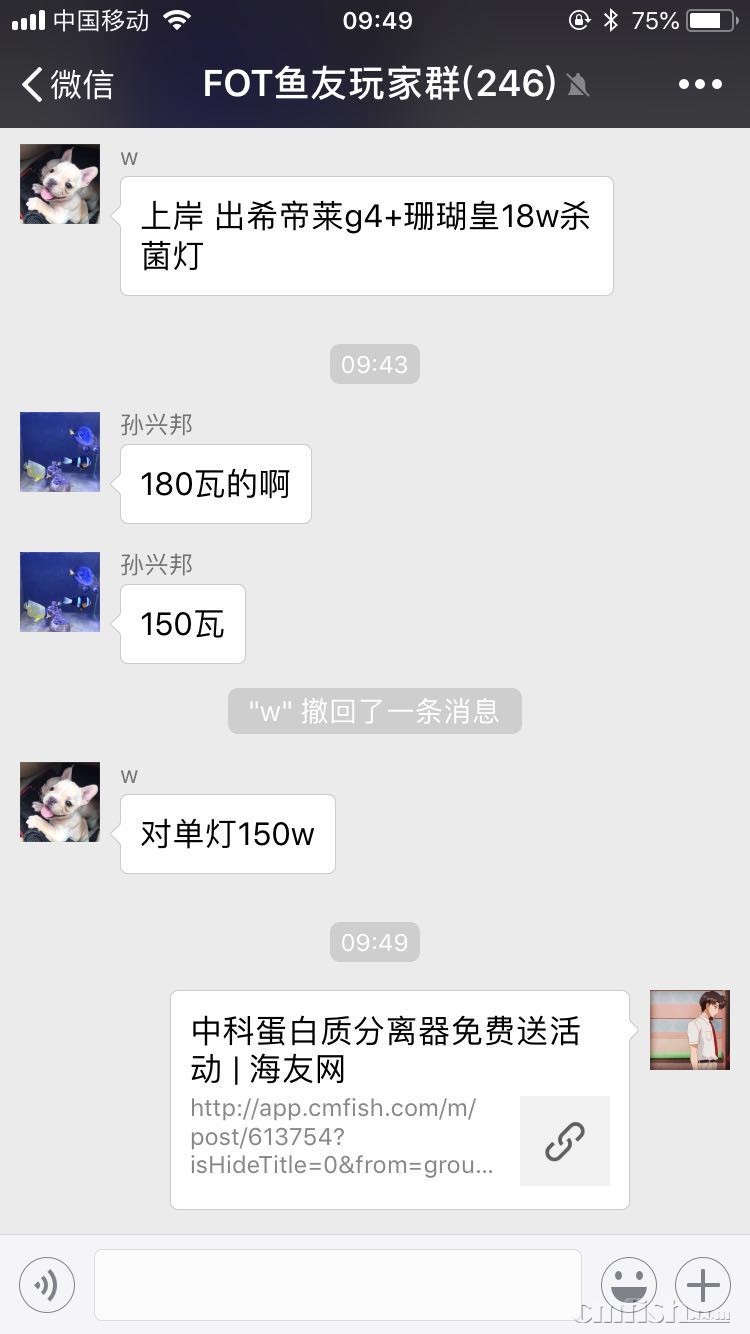Open w's avatar beside the 对单灯150w message
750x1334 pixels.
pos(60,802)
